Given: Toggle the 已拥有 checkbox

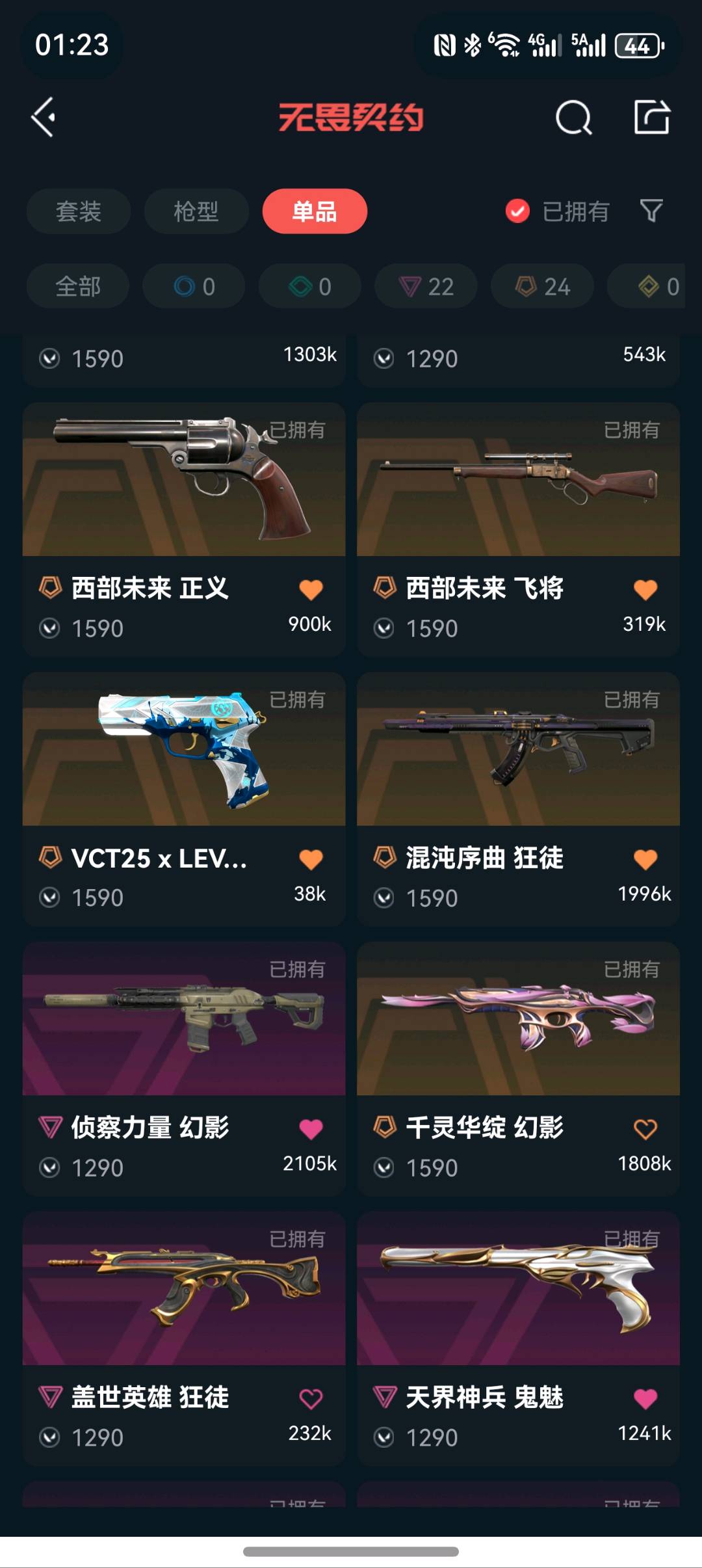Looking at the screenshot, I should coord(518,211).
